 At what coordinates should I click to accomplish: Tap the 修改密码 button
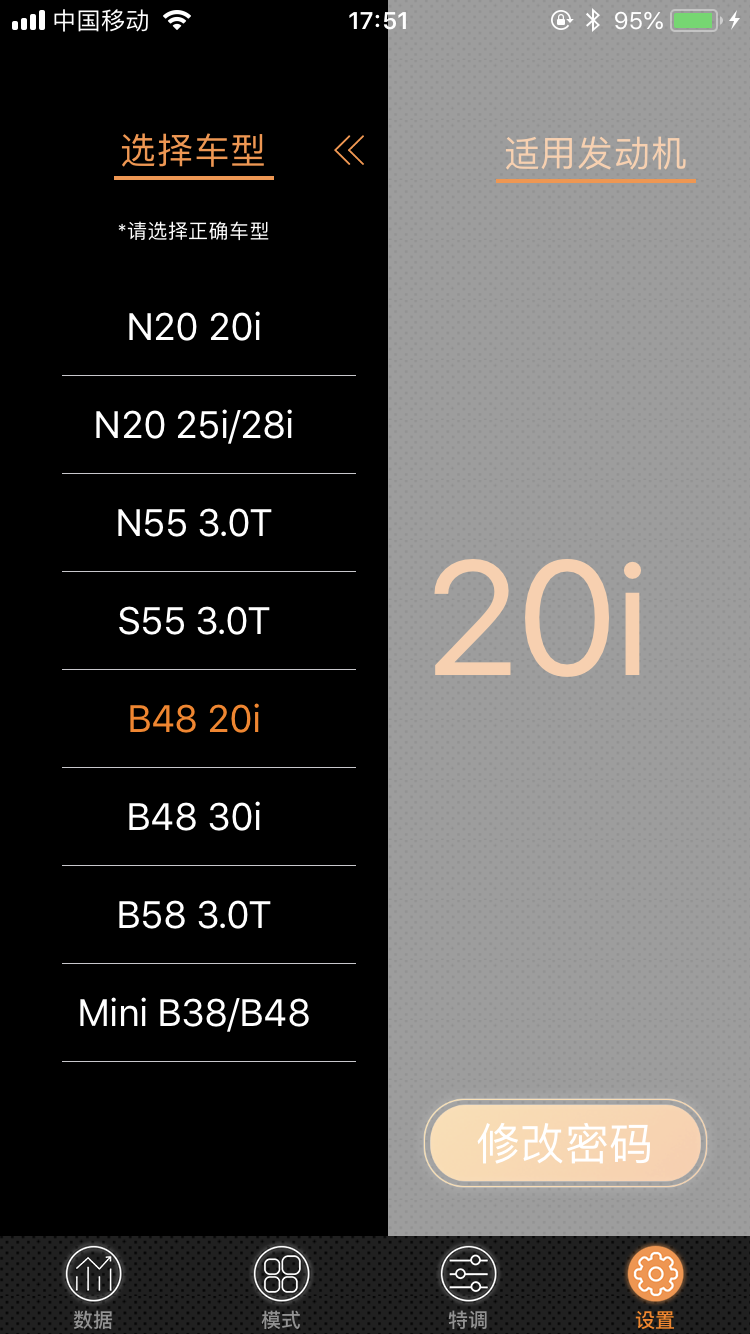click(565, 1143)
